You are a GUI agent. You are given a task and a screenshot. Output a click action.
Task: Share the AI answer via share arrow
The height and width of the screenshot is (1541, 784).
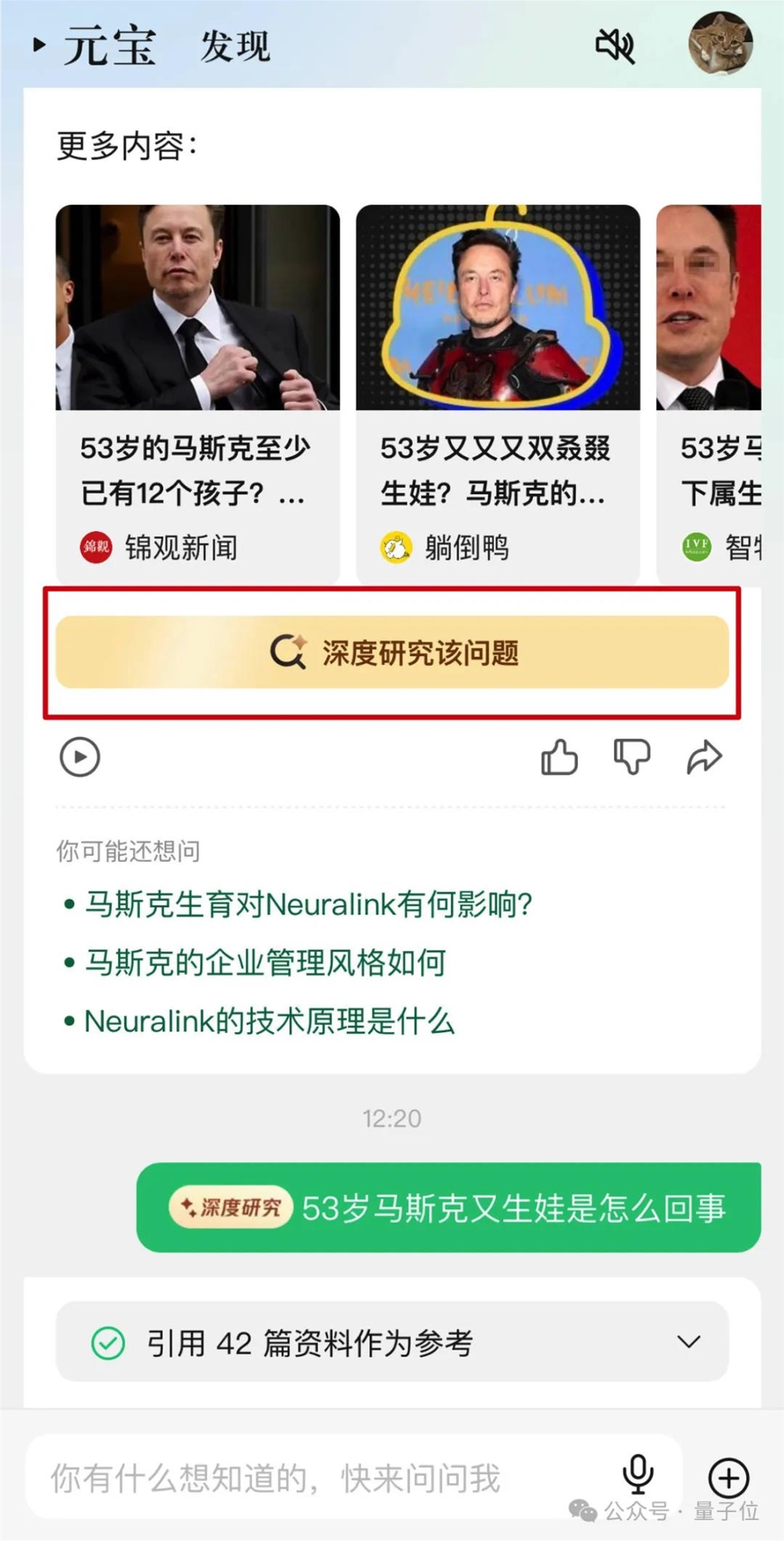(705, 757)
